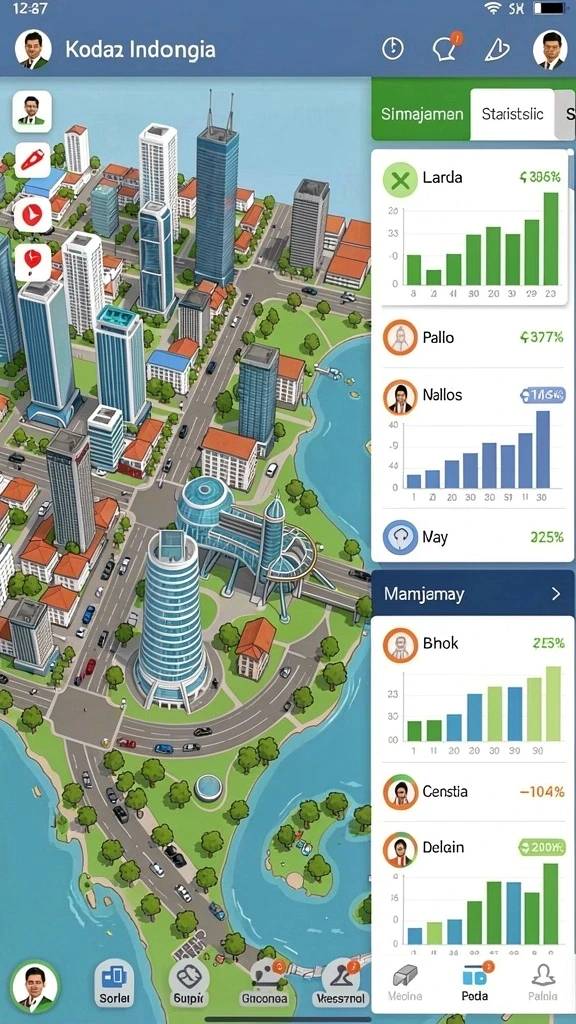
Task: Tap the Sorlel button at the bottom
Action: coord(115,984)
